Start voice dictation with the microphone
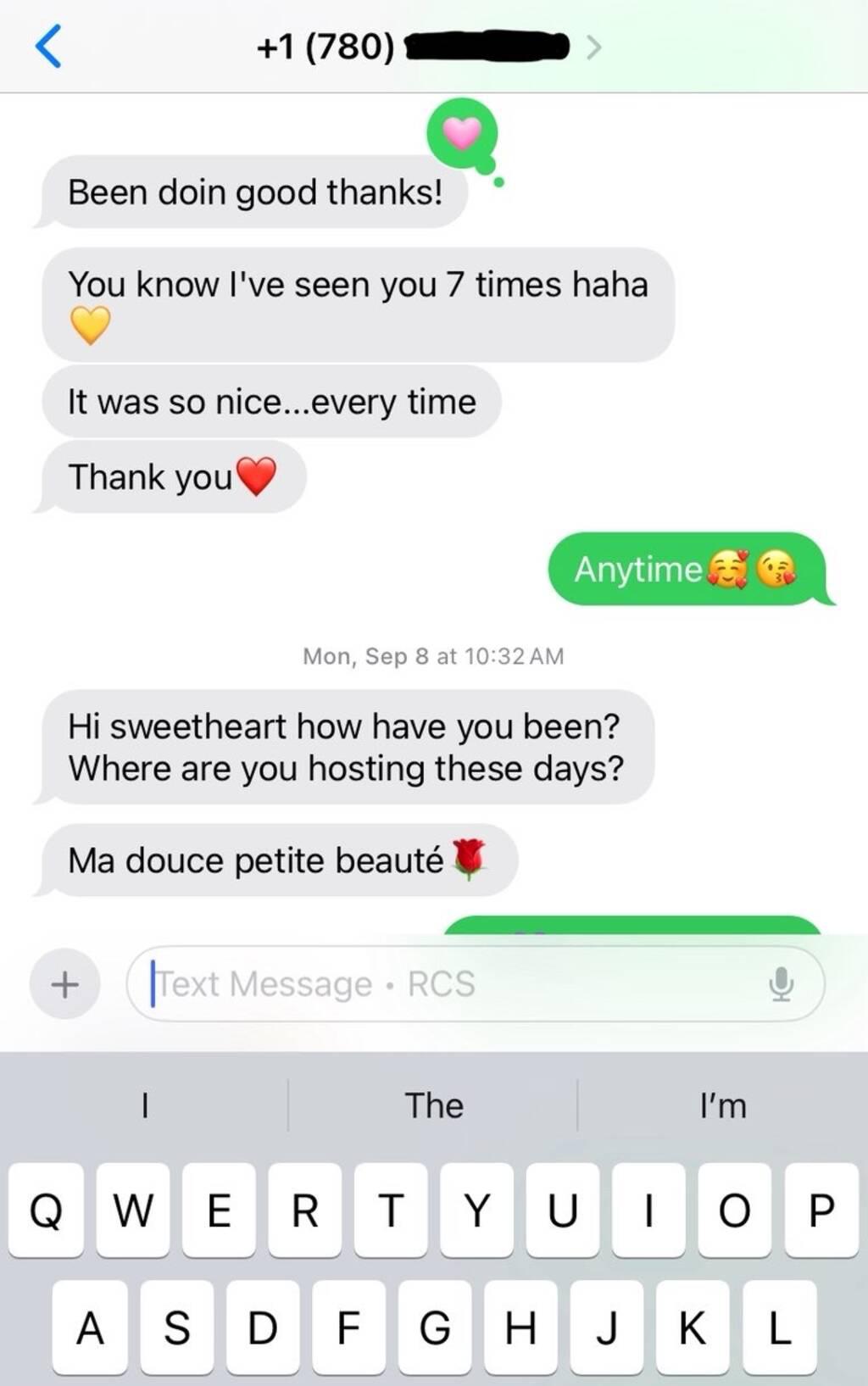This screenshot has width=868, height=1386. click(x=781, y=984)
